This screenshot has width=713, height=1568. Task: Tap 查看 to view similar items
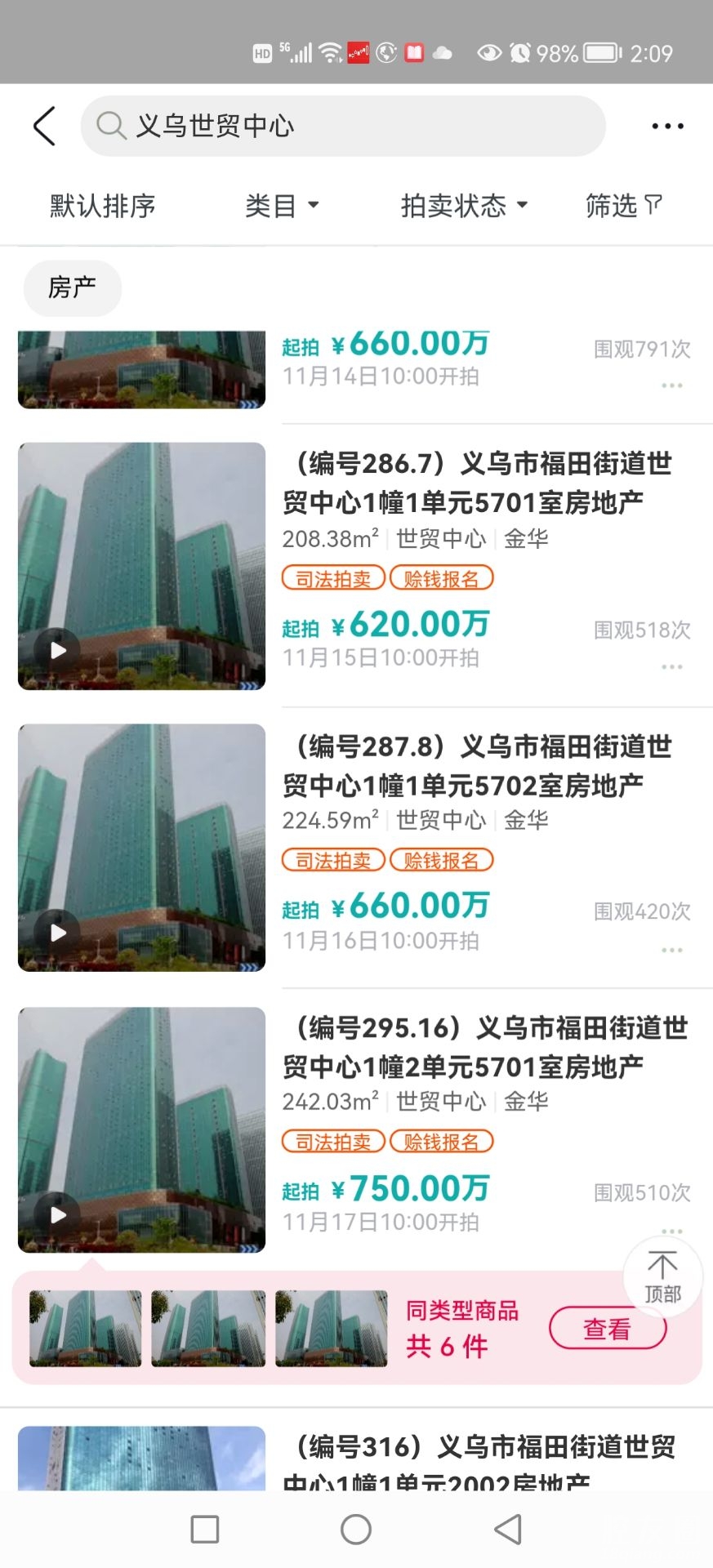click(607, 1329)
